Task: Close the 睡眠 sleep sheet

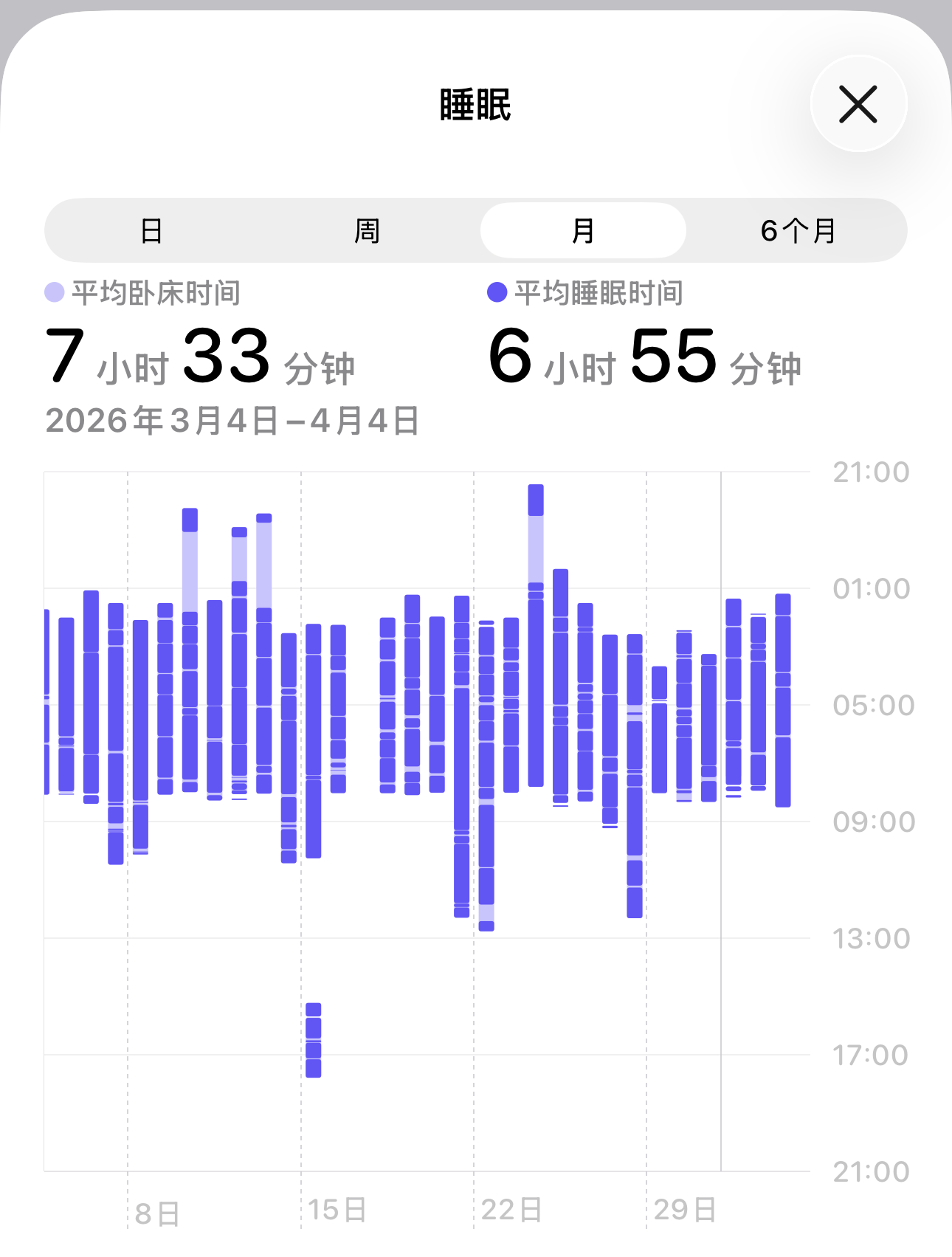Action: (858, 104)
